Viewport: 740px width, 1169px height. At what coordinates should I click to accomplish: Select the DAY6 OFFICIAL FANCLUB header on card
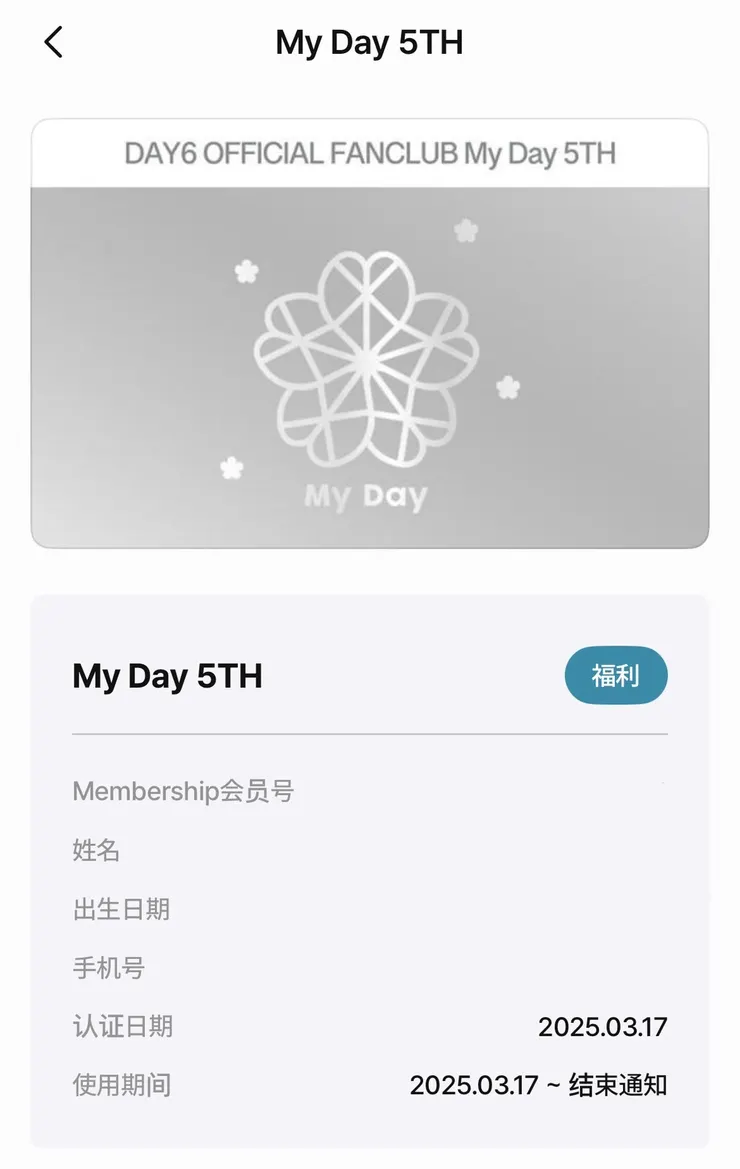point(370,154)
